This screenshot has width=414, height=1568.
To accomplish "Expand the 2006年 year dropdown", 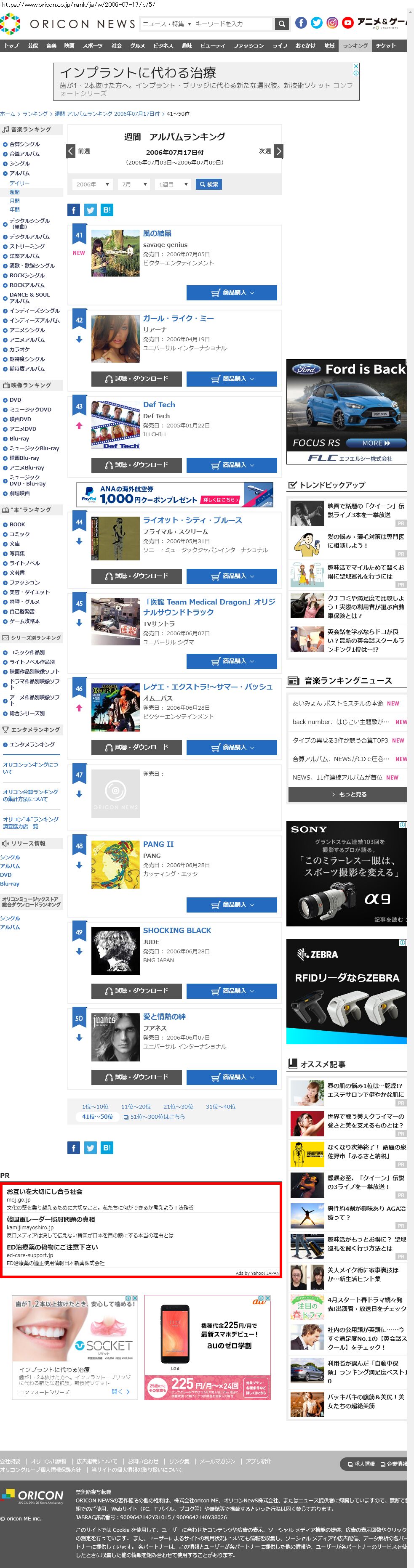I will coord(92,184).
